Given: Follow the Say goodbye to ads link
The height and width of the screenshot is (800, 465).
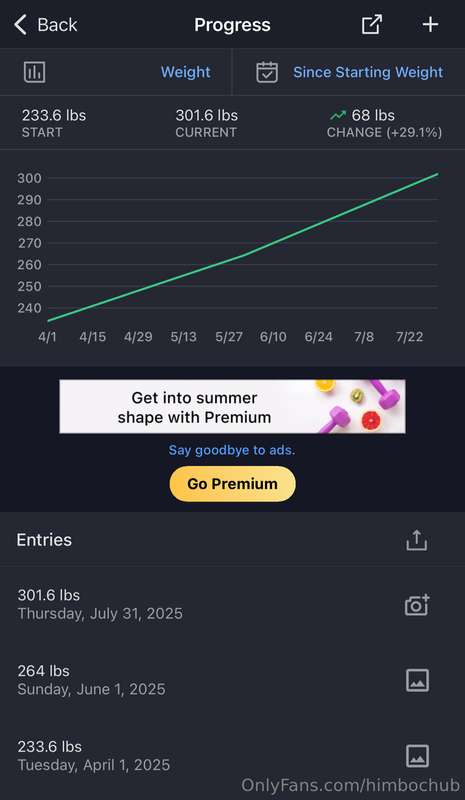Looking at the screenshot, I should pyautogui.click(x=232, y=450).
